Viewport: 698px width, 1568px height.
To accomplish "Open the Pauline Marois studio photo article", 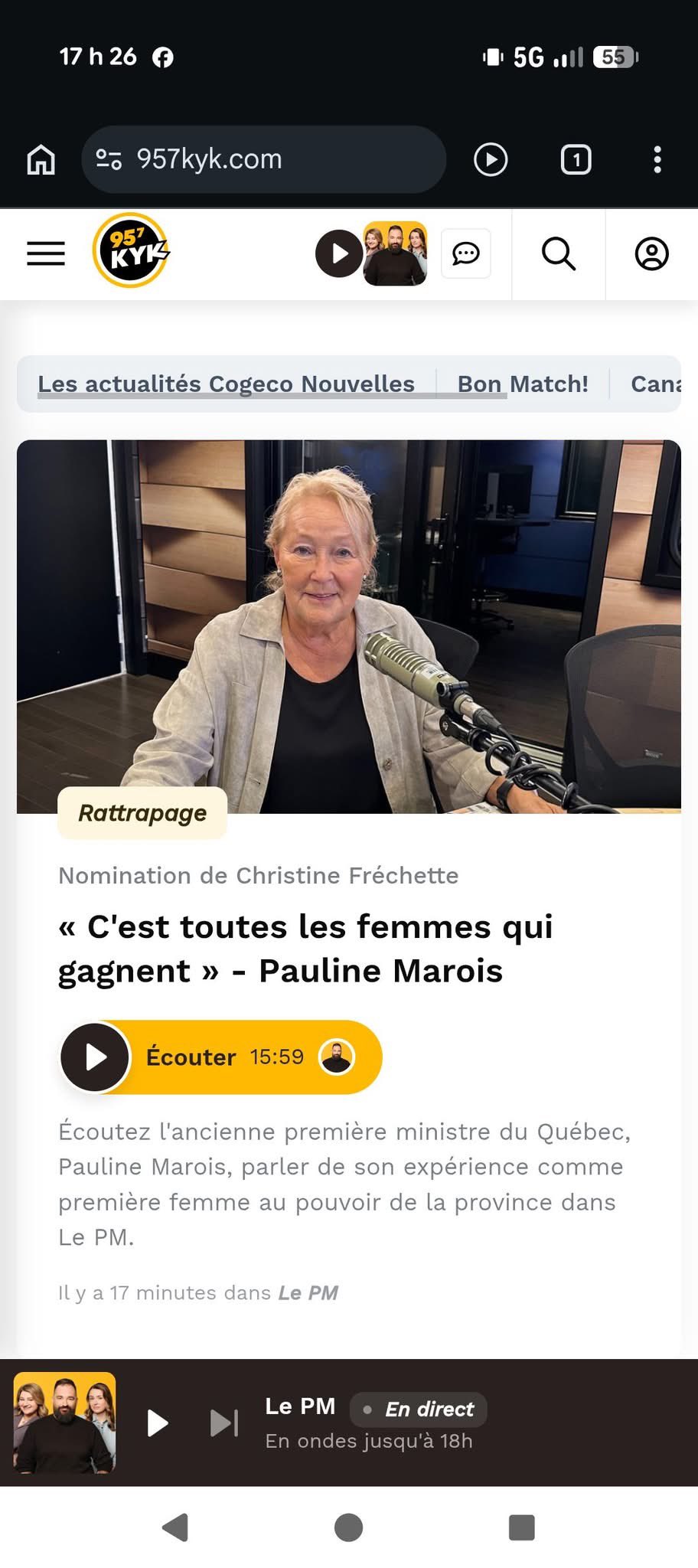I will coord(348,626).
